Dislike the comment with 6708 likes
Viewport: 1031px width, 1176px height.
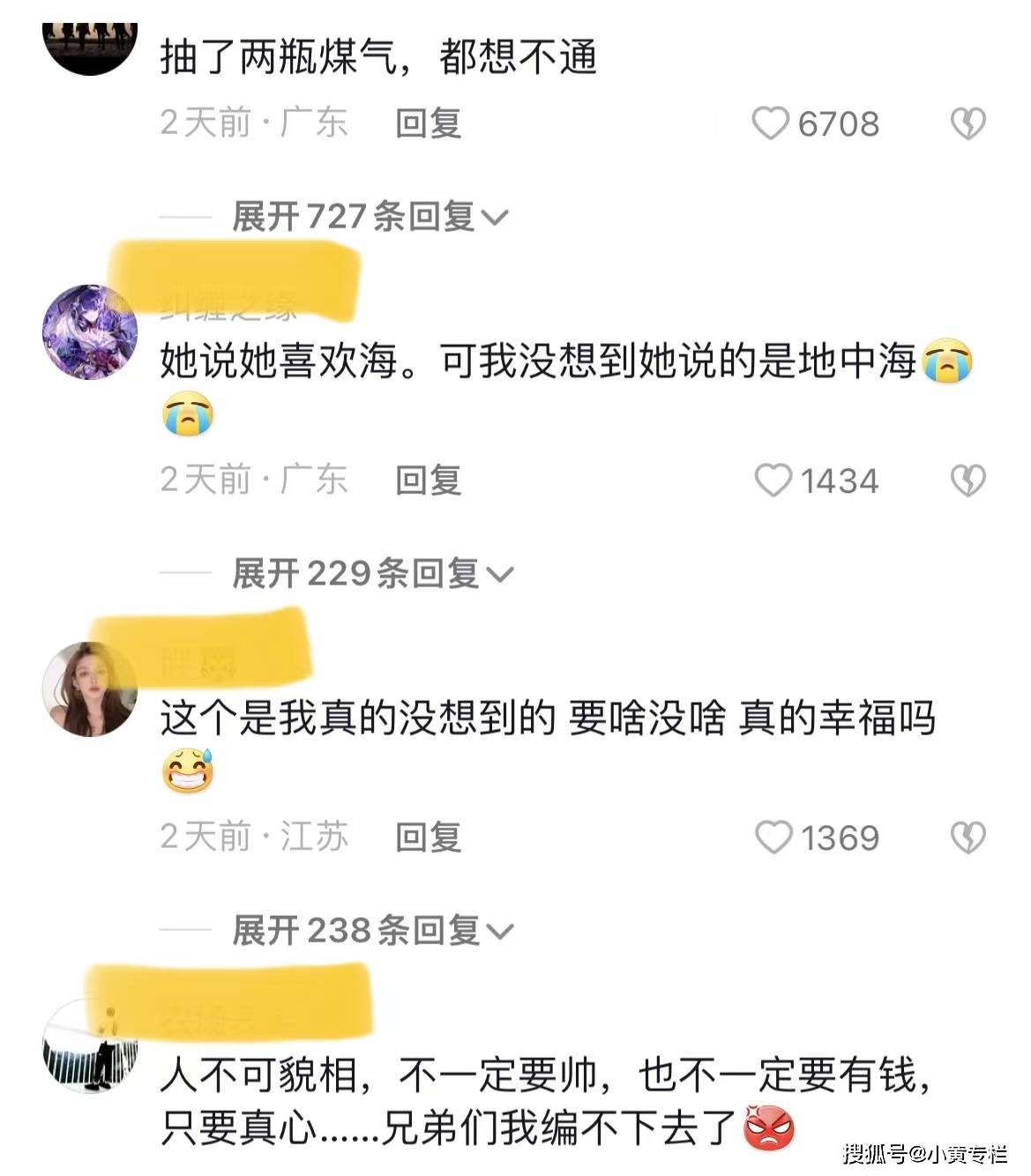click(967, 124)
